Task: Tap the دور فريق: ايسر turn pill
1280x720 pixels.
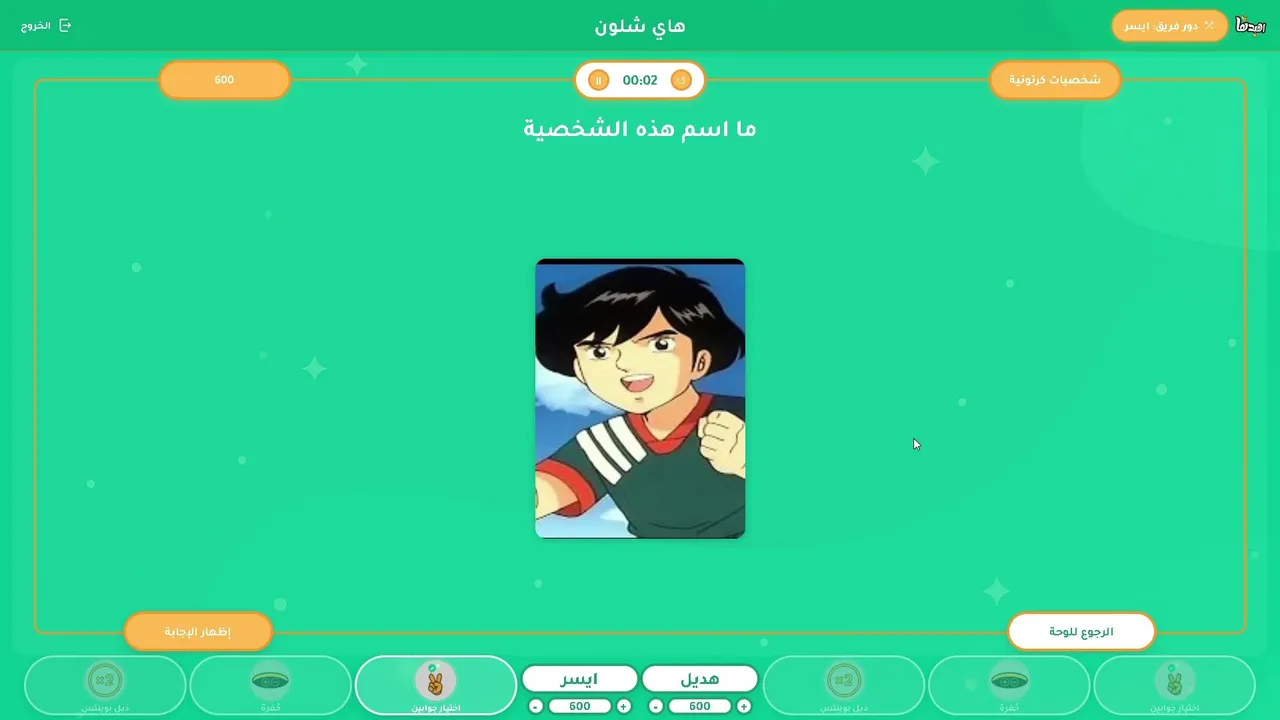Action: click(1169, 25)
